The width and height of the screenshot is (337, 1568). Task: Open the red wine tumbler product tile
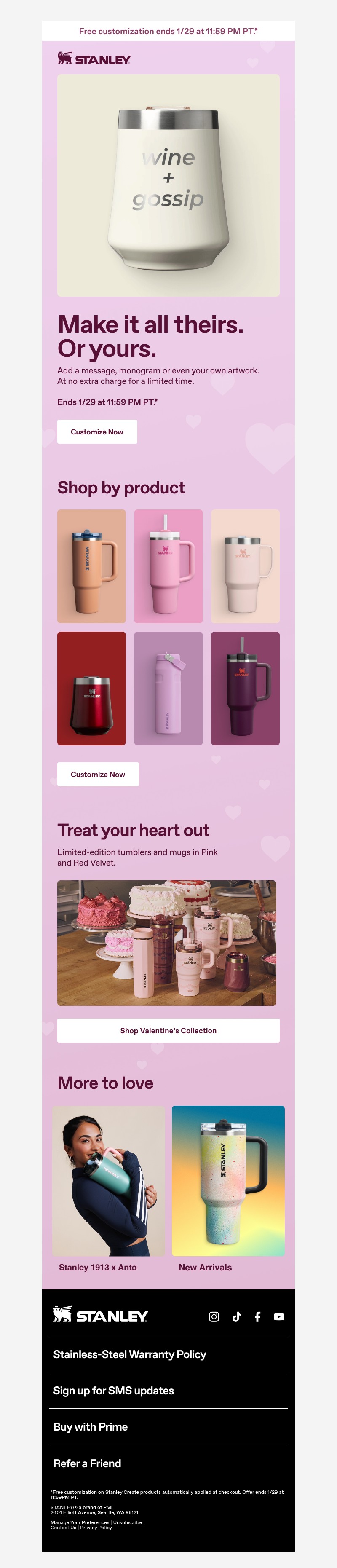[91, 688]
